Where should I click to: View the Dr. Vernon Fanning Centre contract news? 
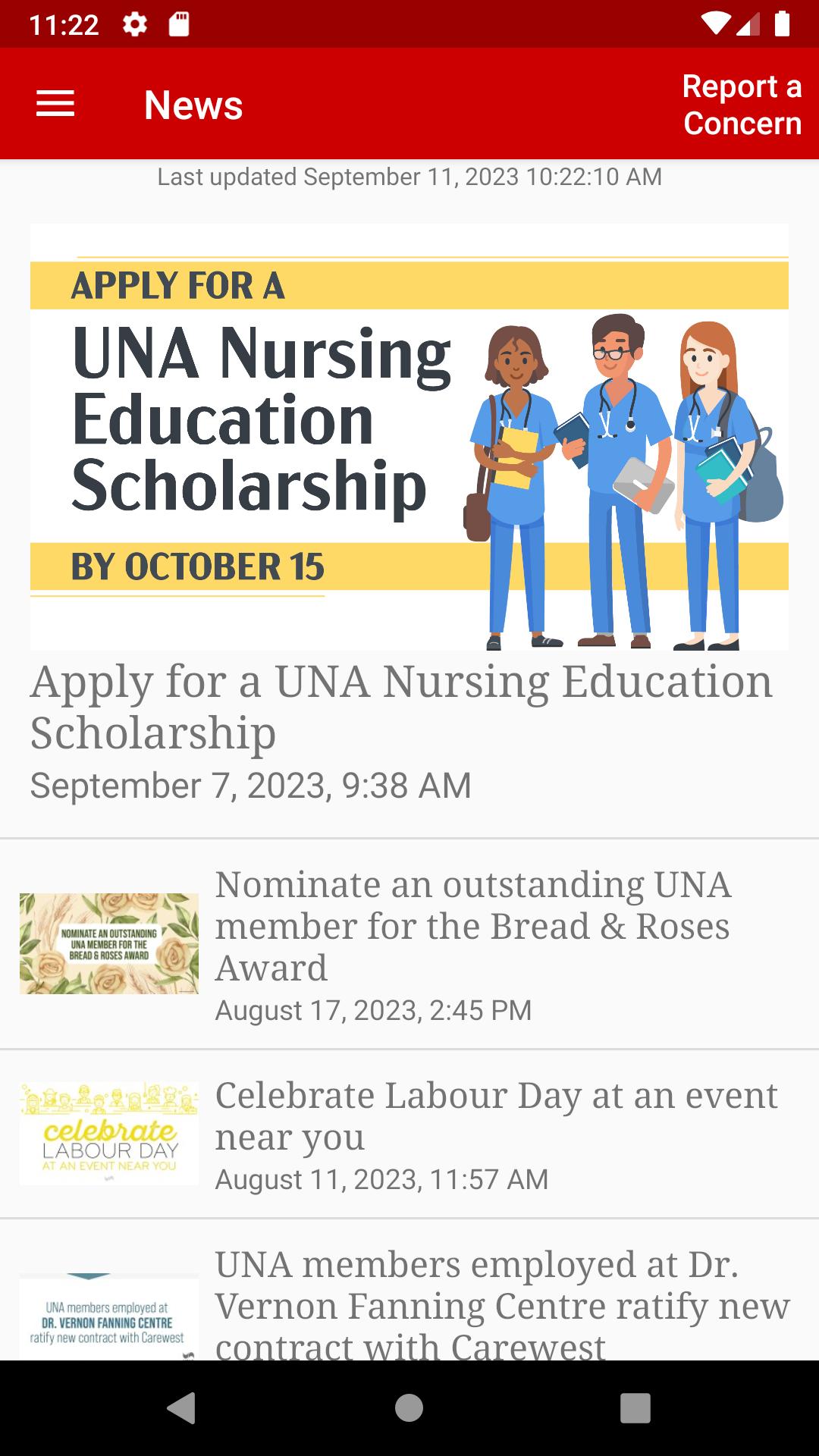pos(500,1306)
